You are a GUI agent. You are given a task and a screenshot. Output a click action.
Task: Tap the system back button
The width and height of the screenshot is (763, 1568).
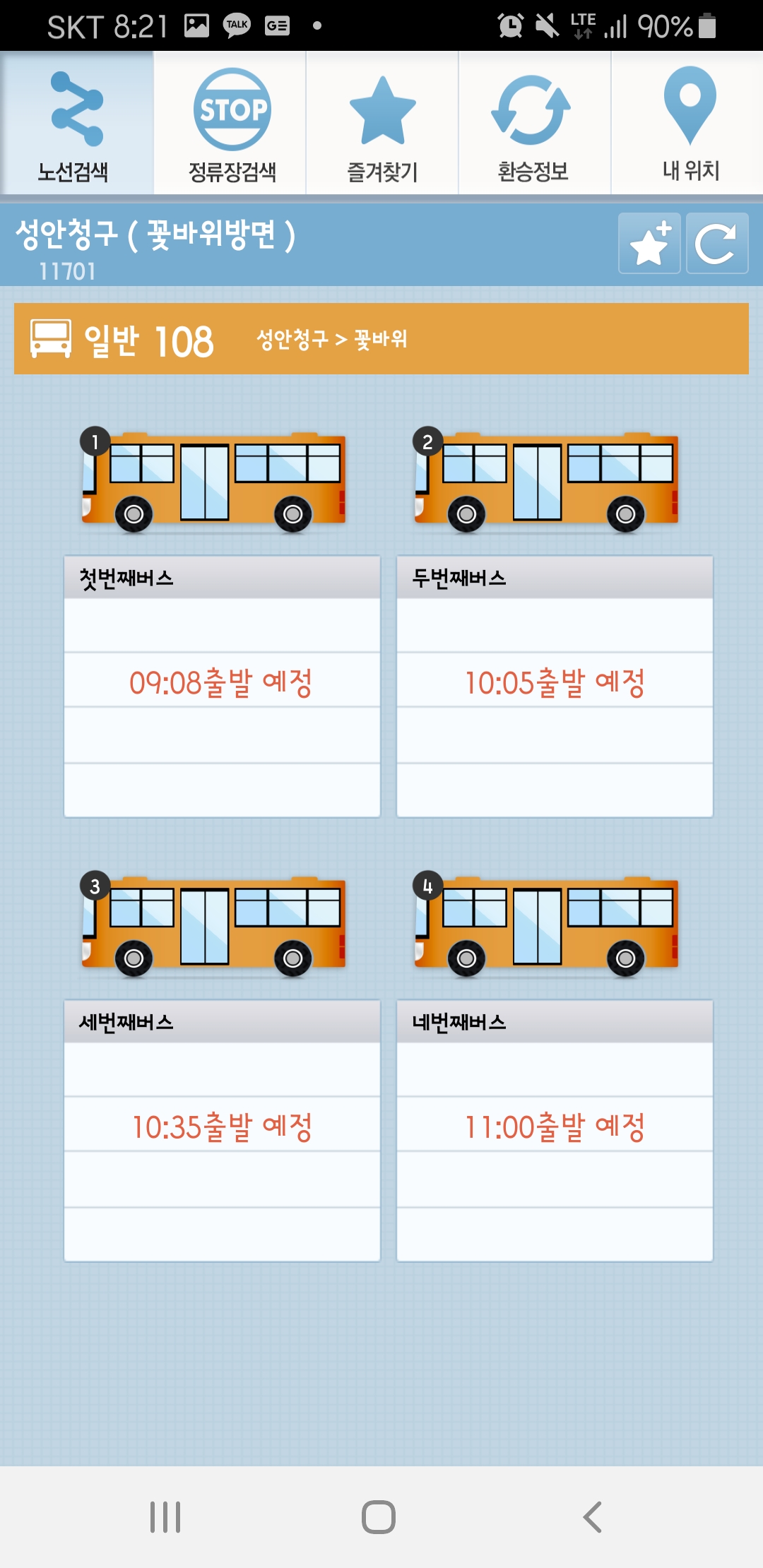point(592,1516)
